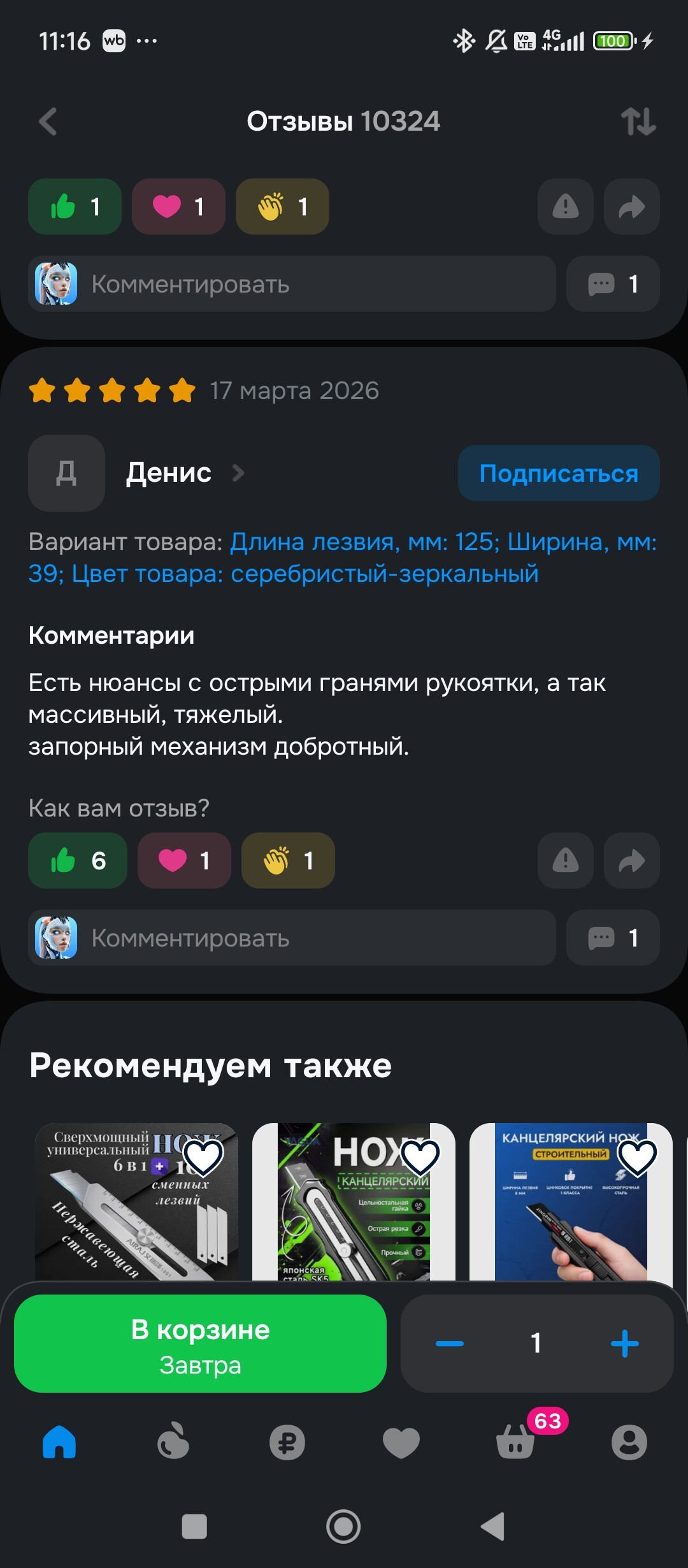Open comments on Денис's review

click(612, 938)
